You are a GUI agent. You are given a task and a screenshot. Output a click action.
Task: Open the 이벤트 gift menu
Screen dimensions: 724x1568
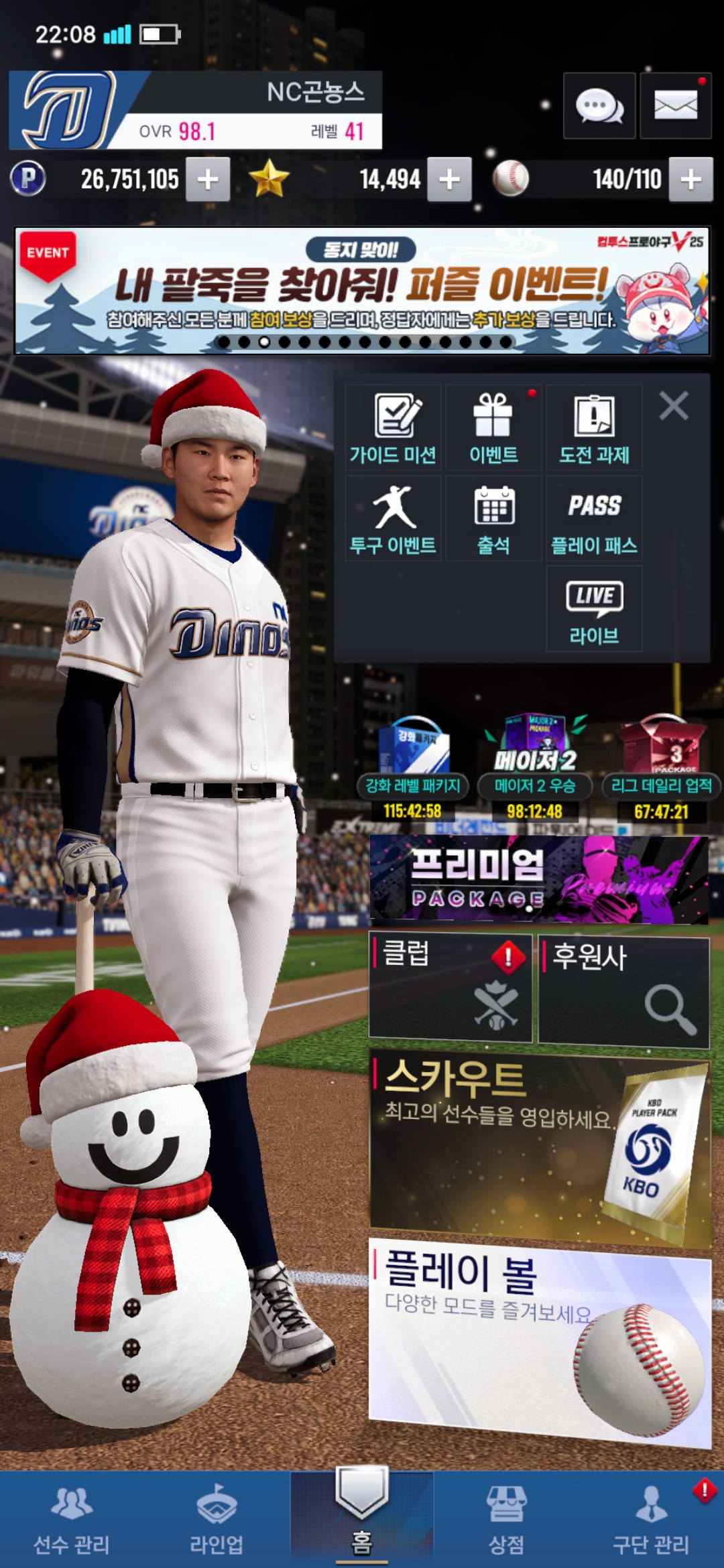click(493, 428)
